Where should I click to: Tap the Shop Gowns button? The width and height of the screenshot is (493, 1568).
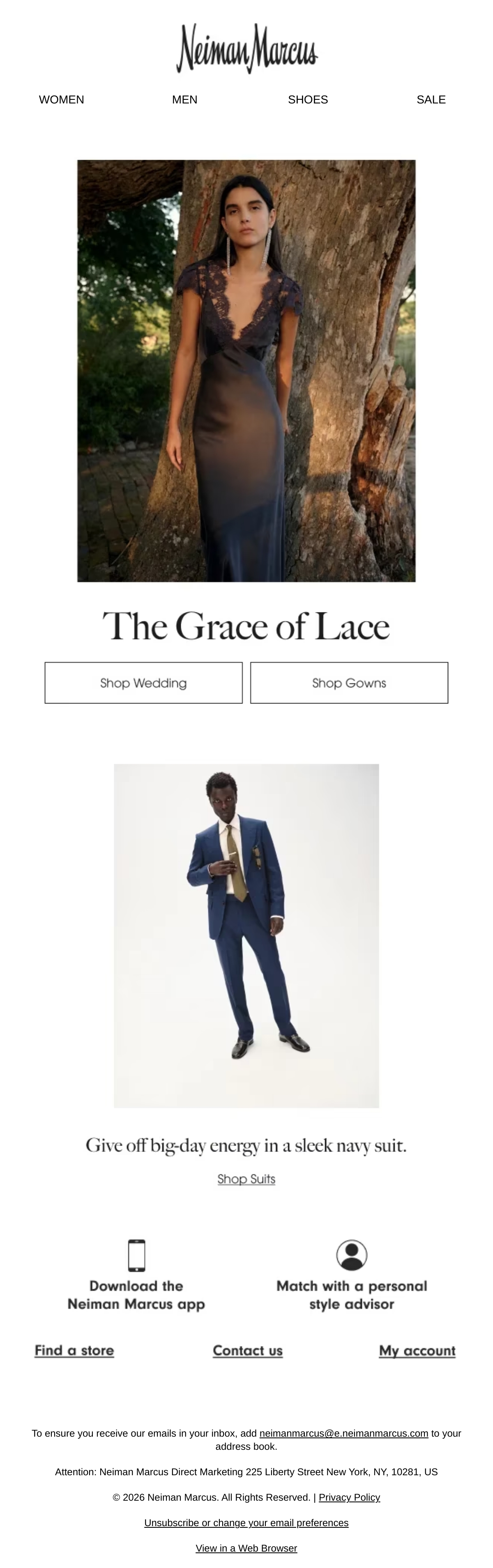tap(349, 683)
